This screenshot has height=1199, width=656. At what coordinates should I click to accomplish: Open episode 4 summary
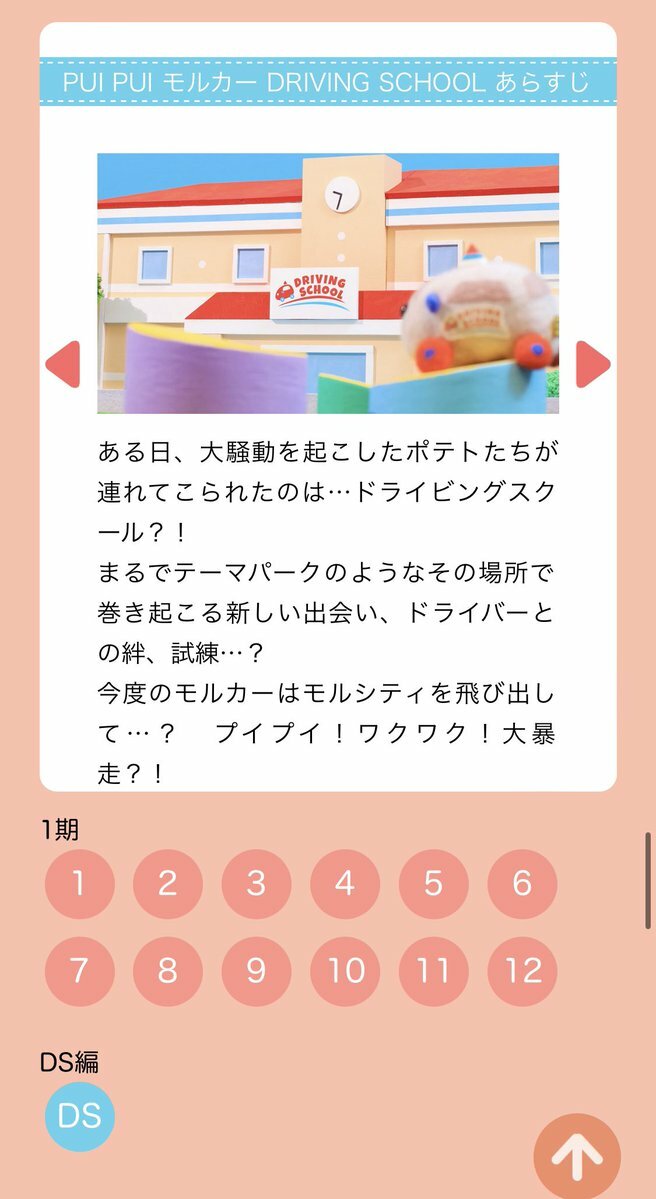click(345, 883)
